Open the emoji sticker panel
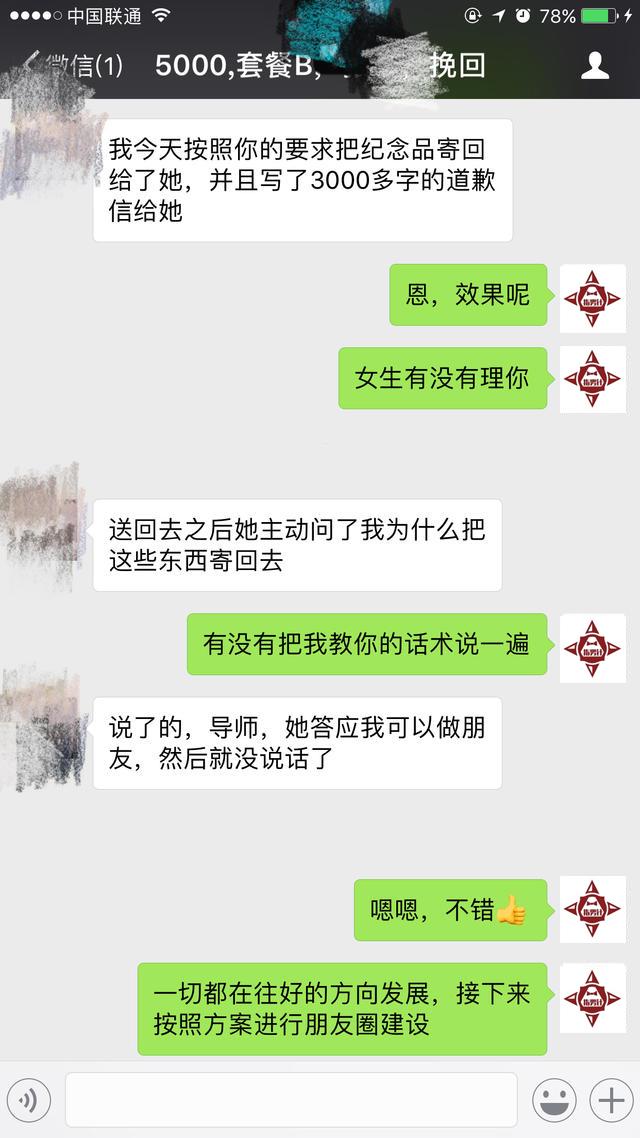The width and height of the screenshot is (640, 1138). pyautogui.click(x=553, y=1101)
